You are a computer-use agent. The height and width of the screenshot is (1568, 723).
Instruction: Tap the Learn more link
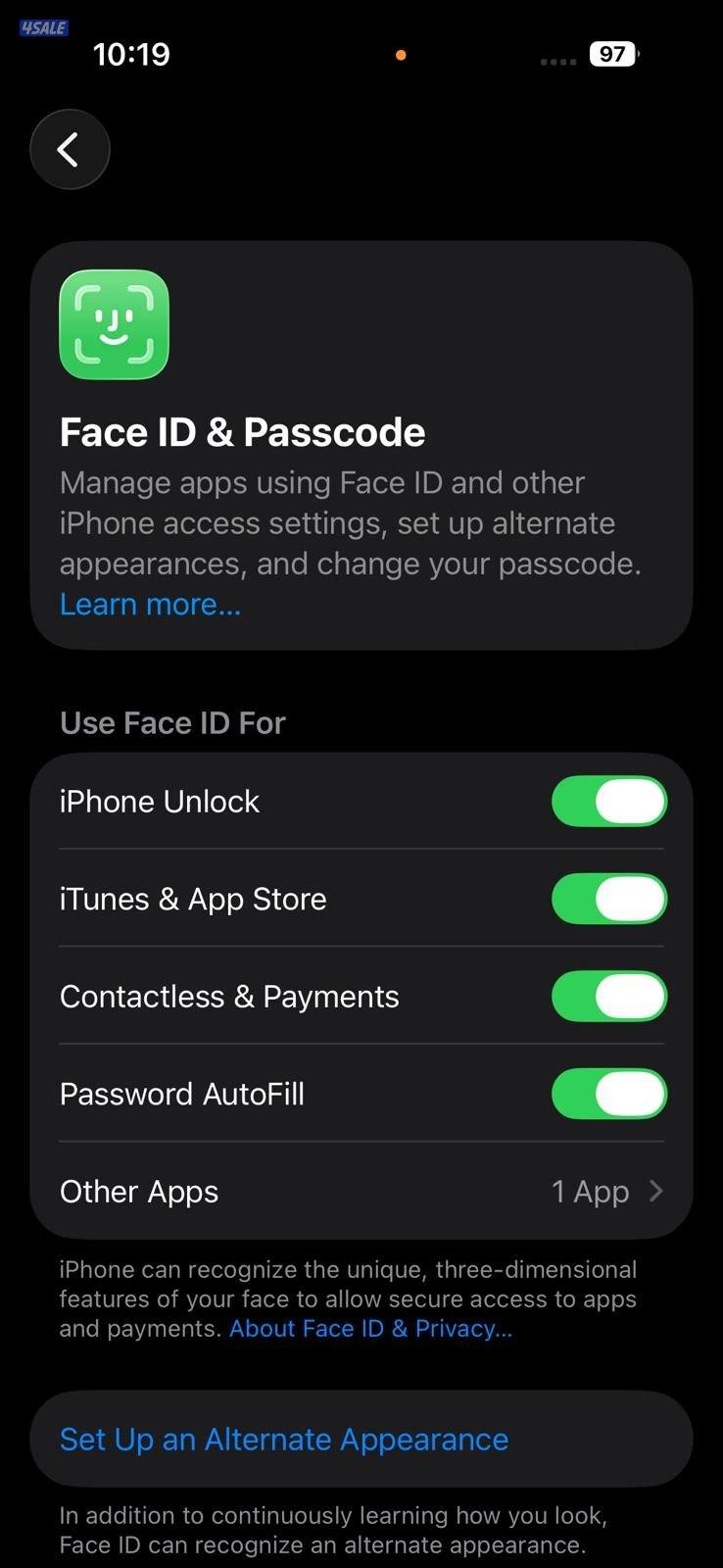point(149,604)
